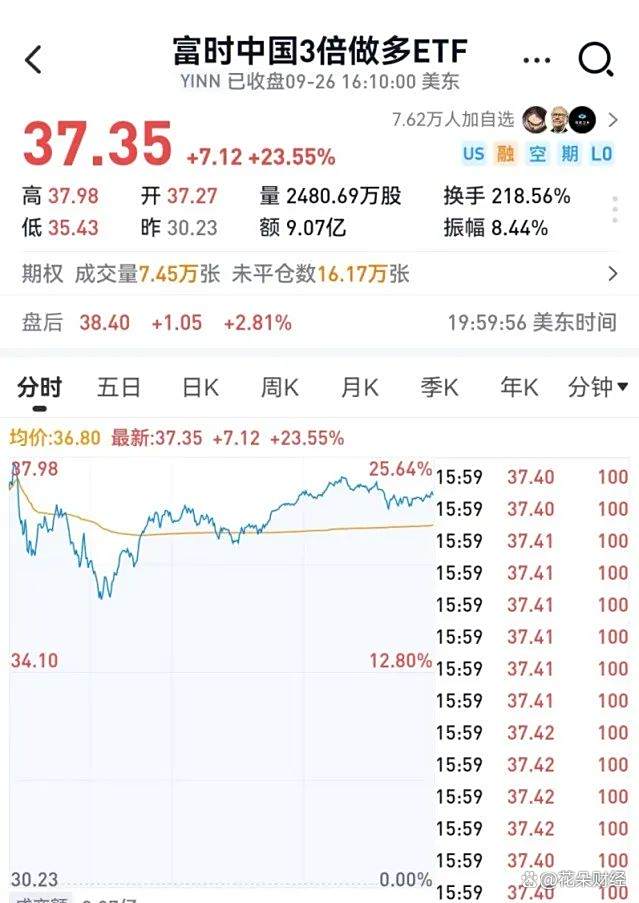The image size is (639, 903).
Task: Show the 月K monthly chart
Action: pyautogui.click(x=359, y=388)
